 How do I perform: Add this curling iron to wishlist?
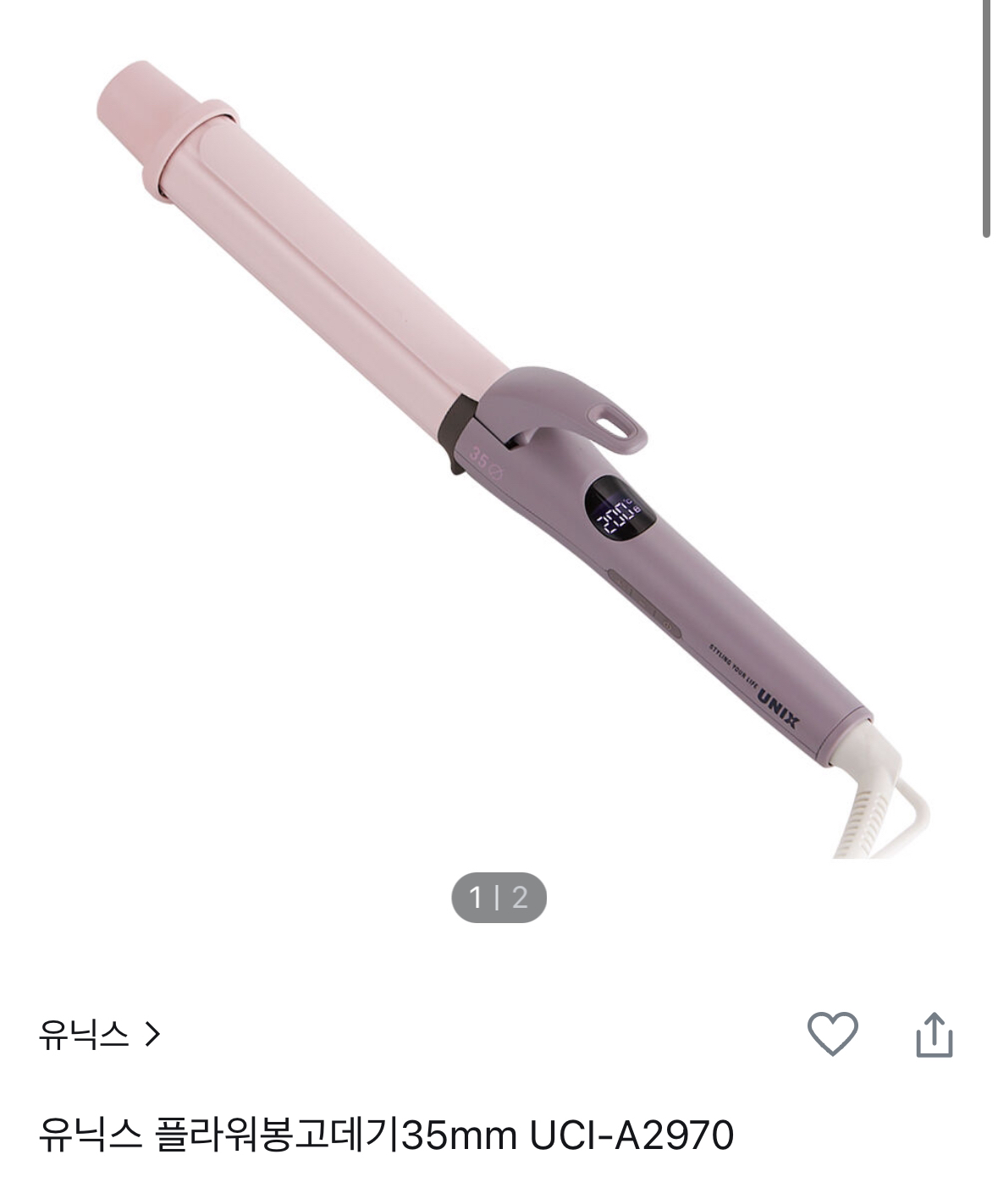point(832,1033)
